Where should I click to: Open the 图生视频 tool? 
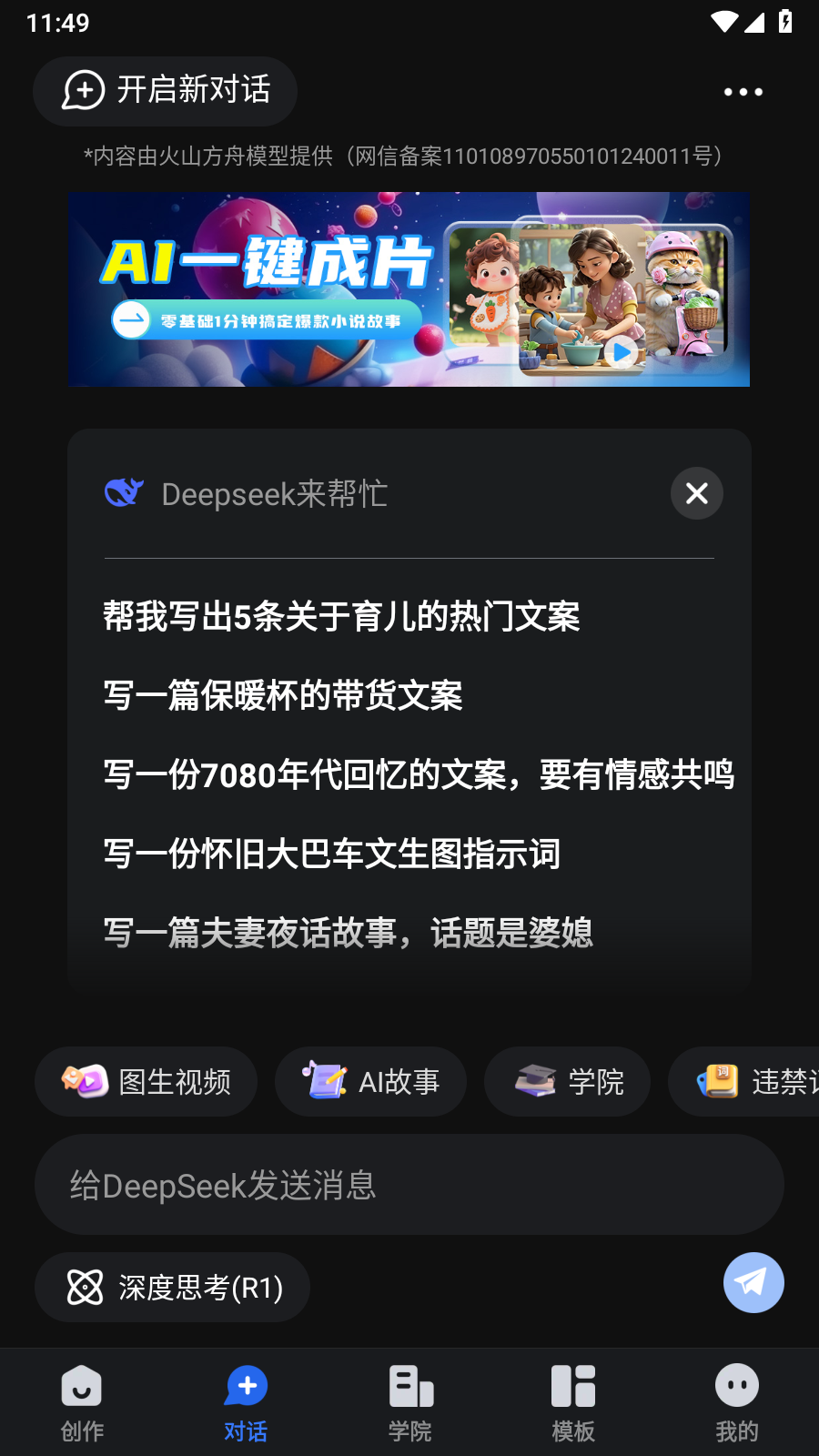click(146, 1081)
